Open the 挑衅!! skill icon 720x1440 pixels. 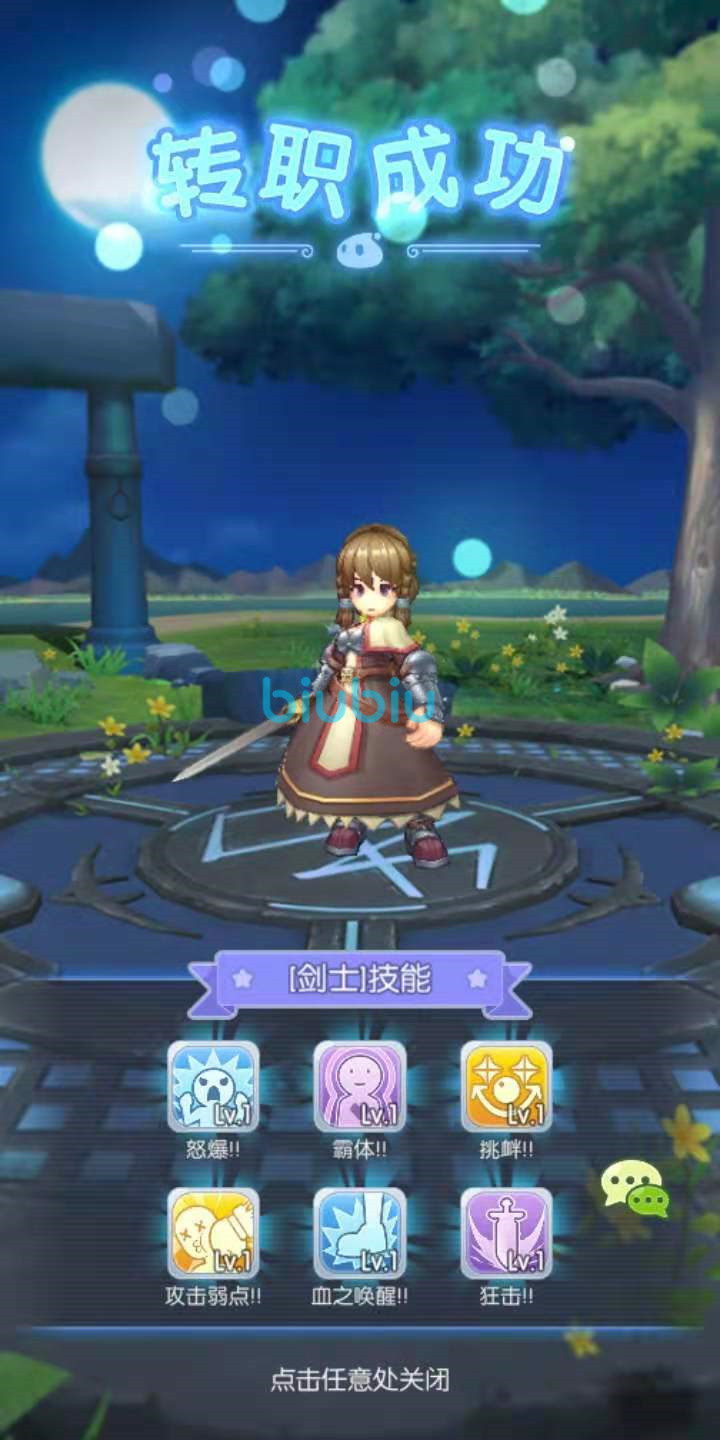tap(506, 1086)
